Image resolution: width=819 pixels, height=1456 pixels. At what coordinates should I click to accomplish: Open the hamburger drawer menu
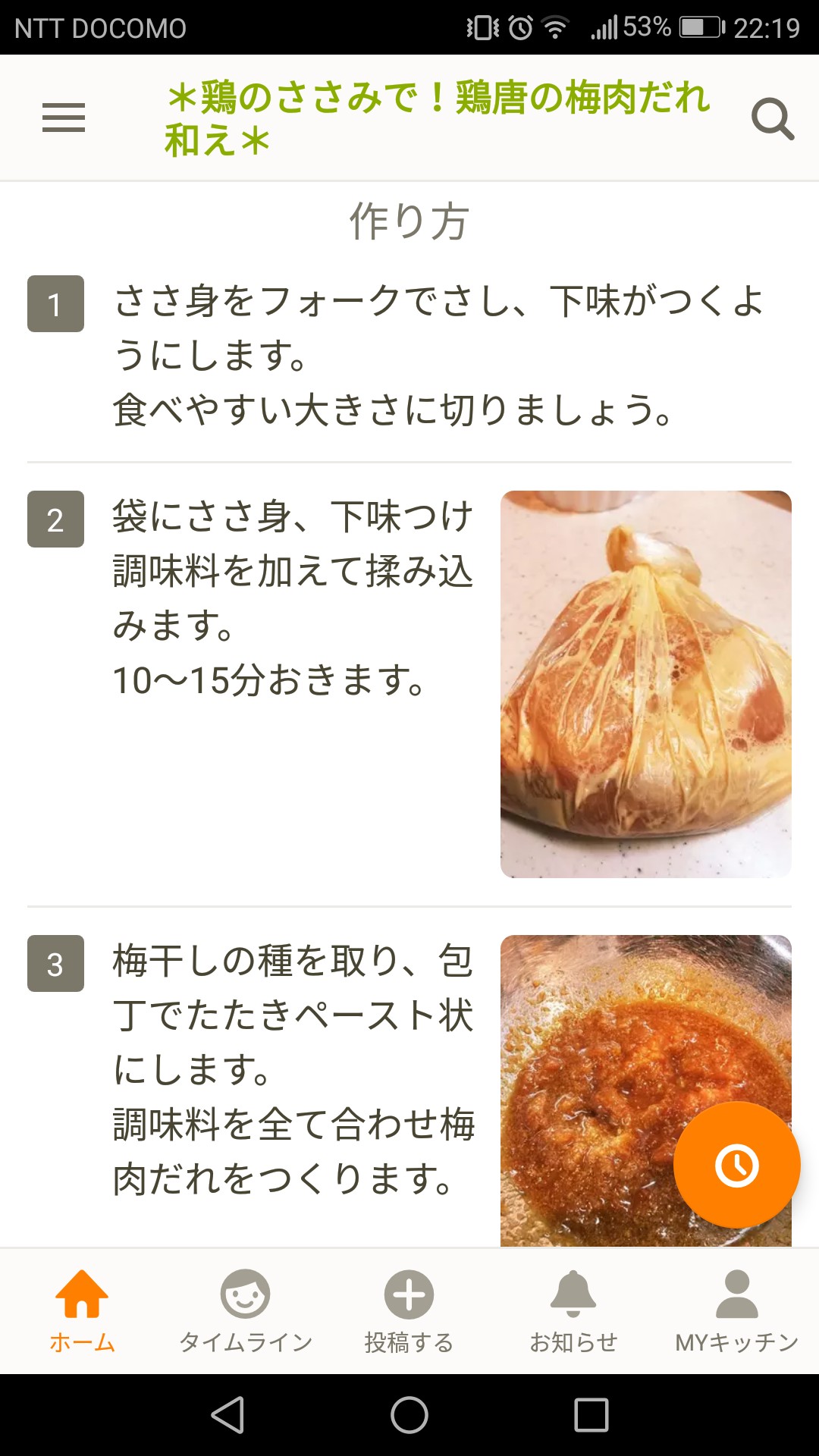64,118
